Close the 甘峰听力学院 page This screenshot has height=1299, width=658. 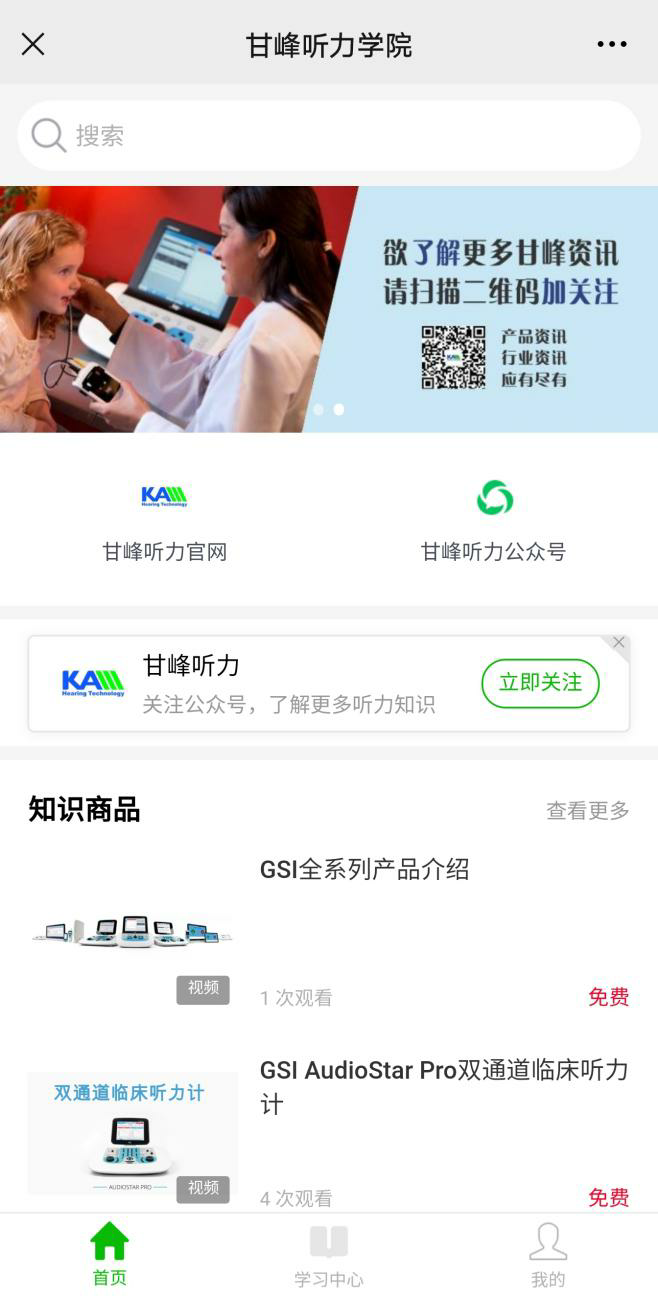pos(33,44)
